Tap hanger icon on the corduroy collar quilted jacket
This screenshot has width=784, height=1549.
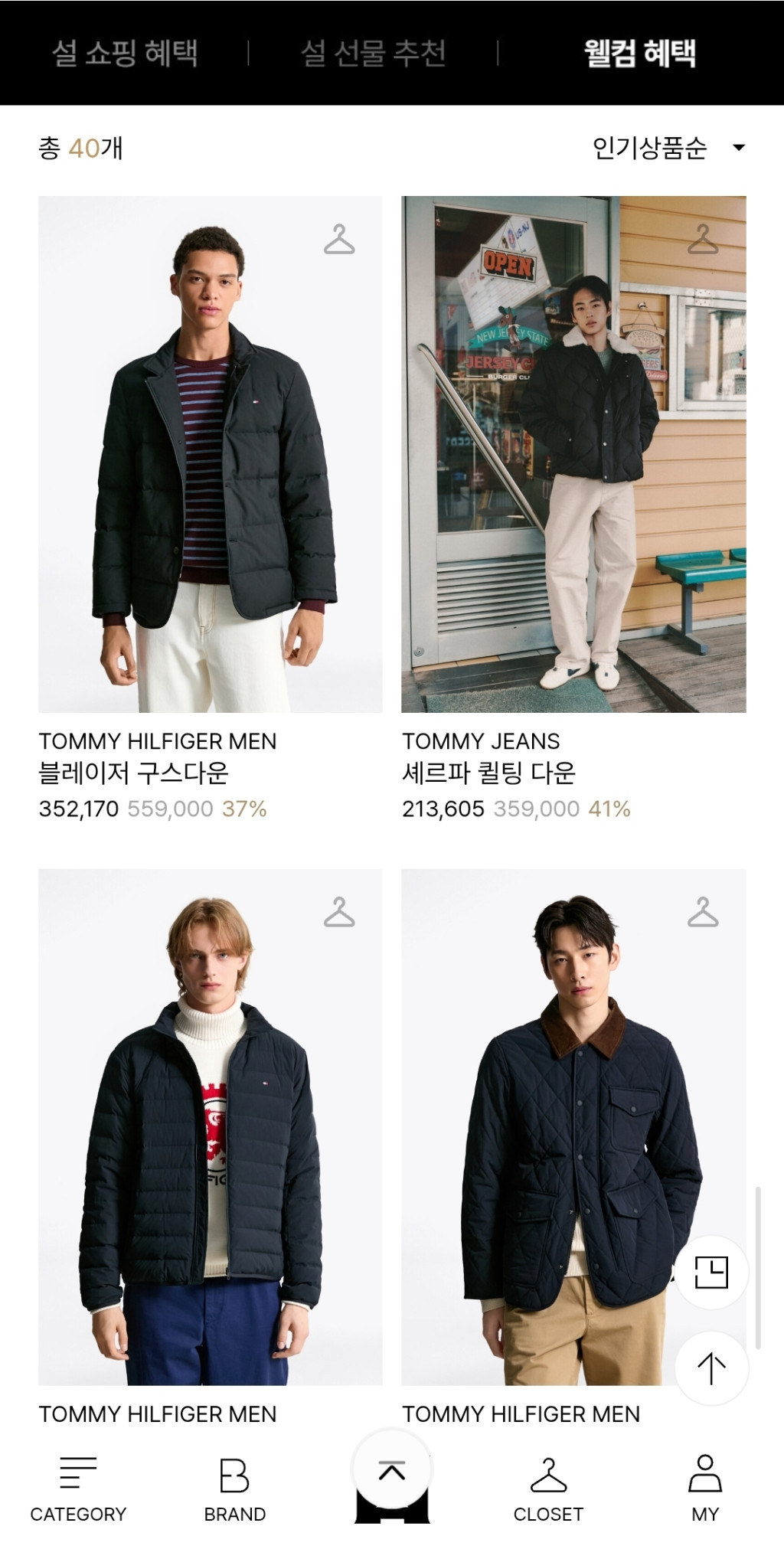click(x=702, y=912)
